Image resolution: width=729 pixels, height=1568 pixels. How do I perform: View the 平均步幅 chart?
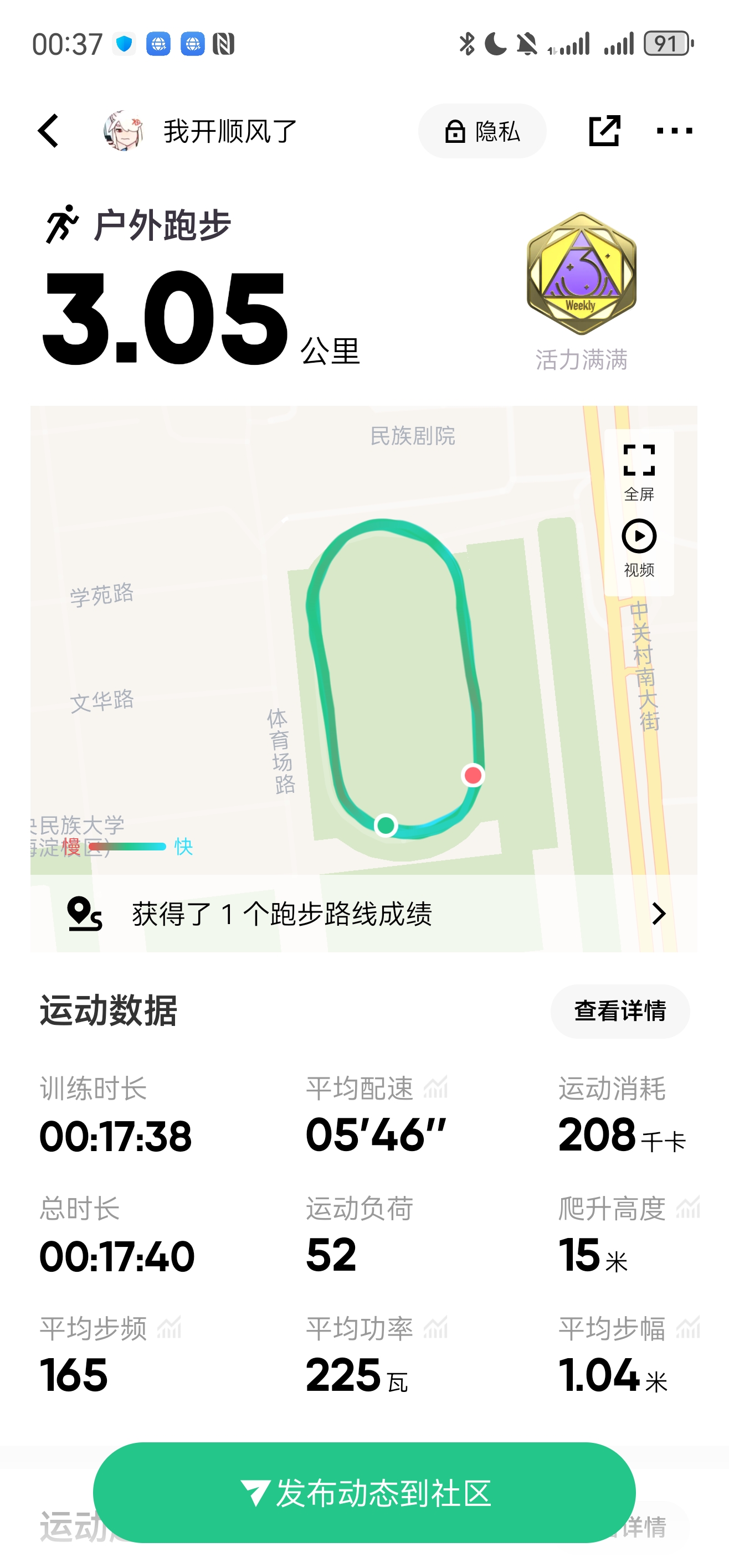click(x=688, y=1328)
